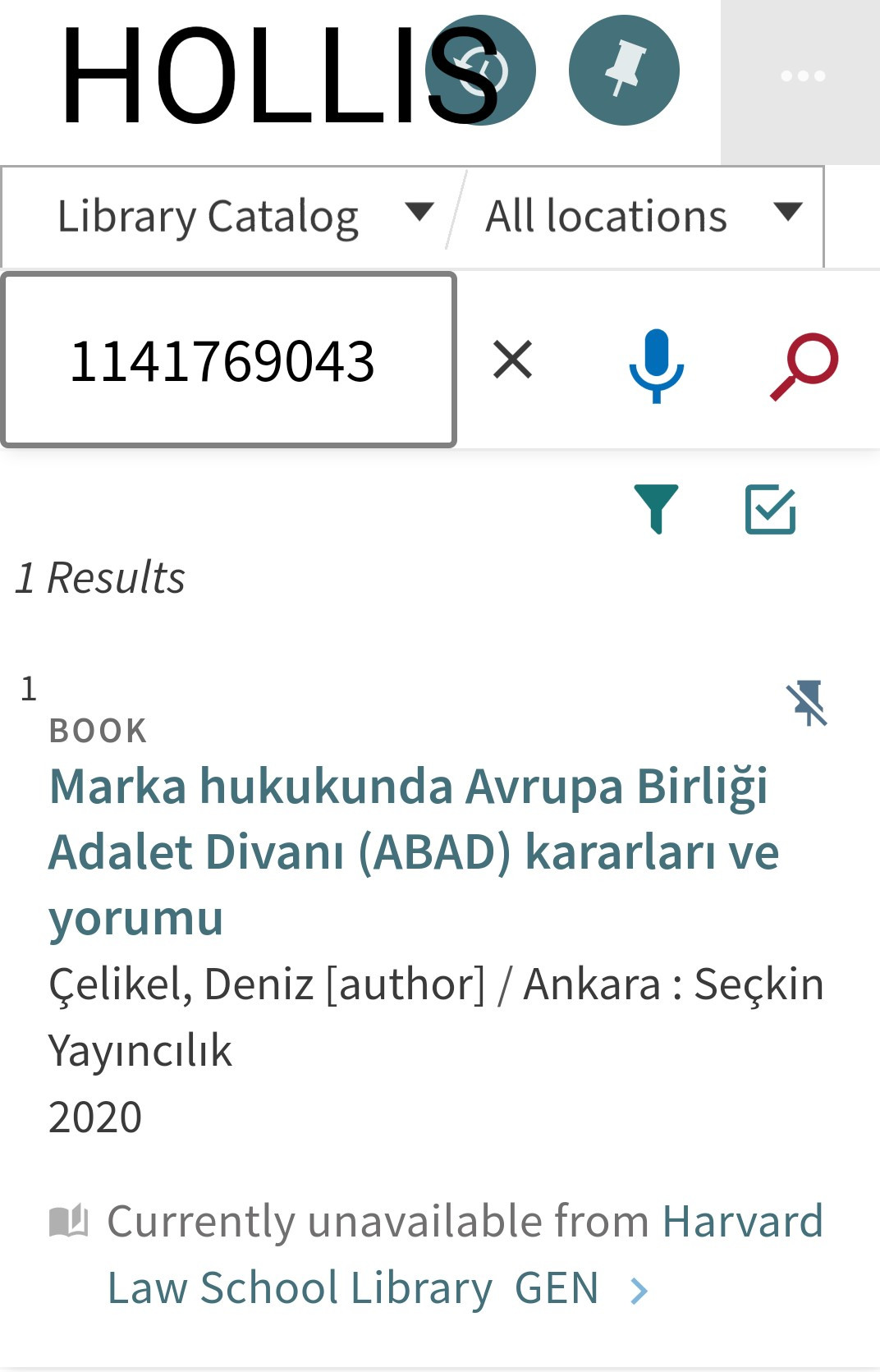The width and height of the screenshot is (880, 1372).
Task: Run search with magnifier icon
Action: click(804, 365)
